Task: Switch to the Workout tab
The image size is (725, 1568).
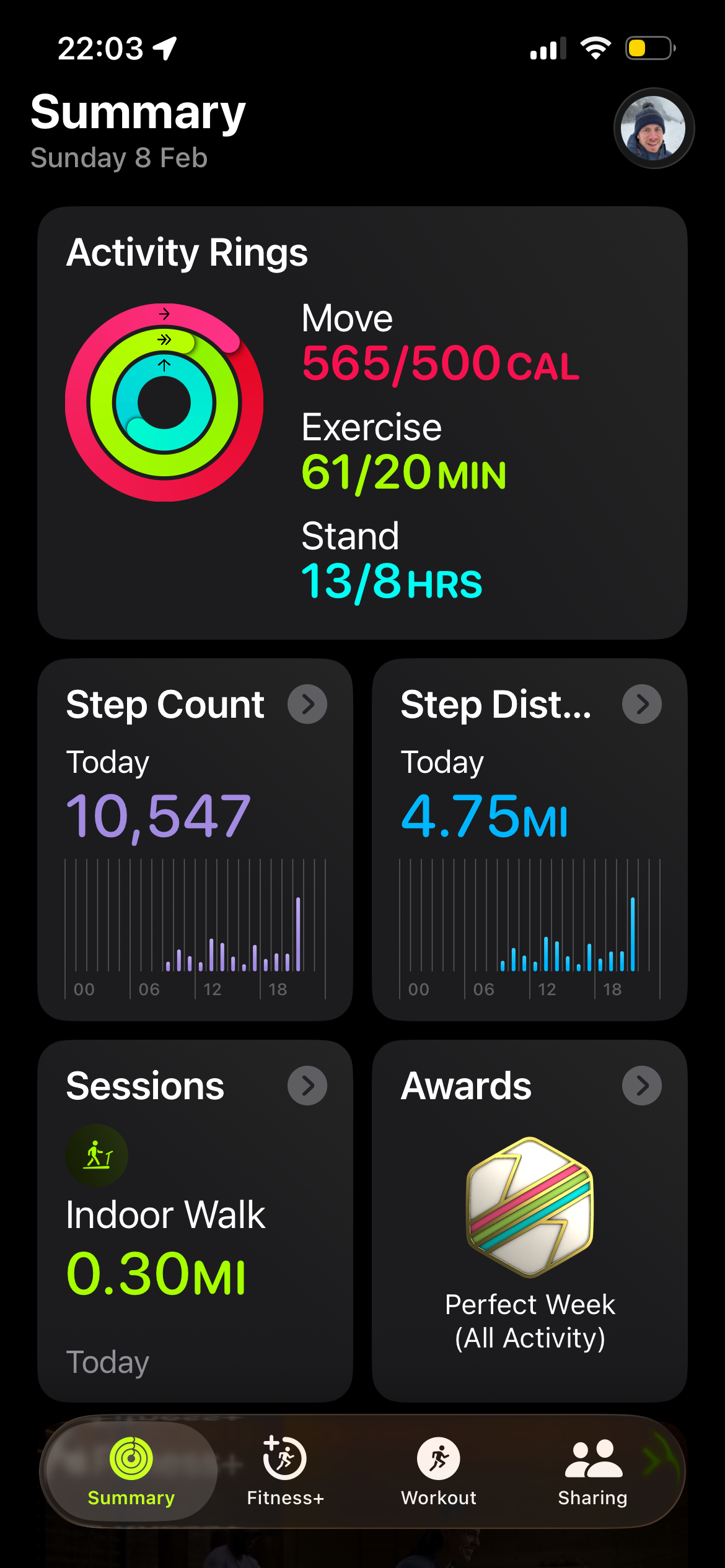Action: click(439, 1471)
